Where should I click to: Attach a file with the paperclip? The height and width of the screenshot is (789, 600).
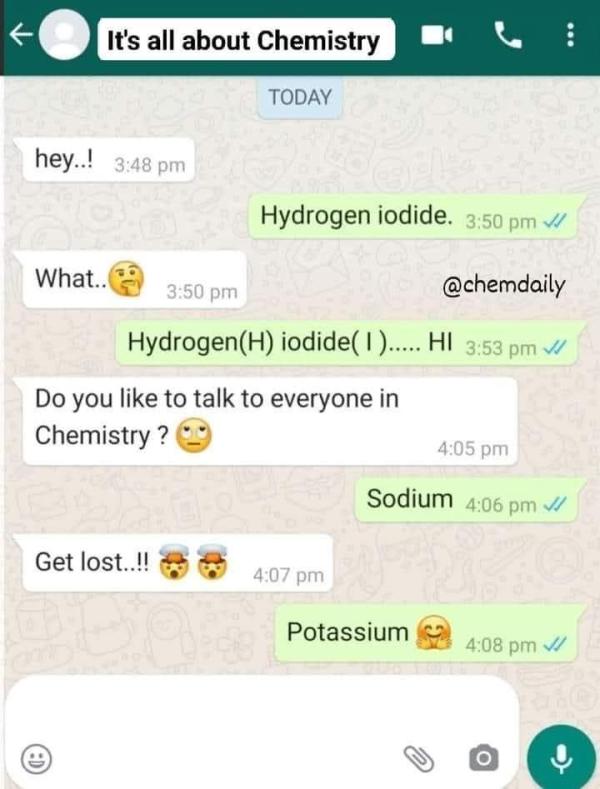pos(420,758)
